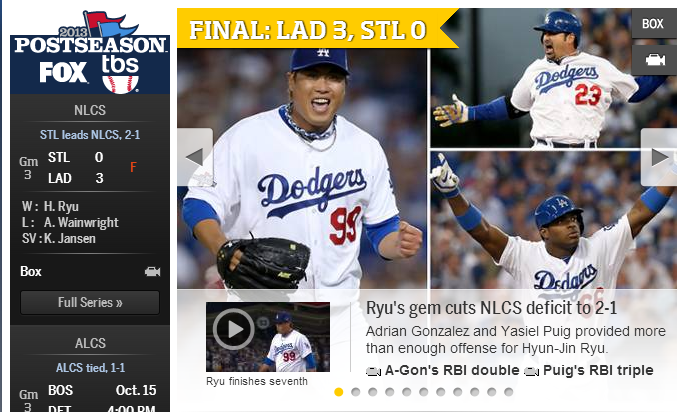Select the second carousel page dot
This screenshot has width=679, height=412.
[x=355, y=392]
